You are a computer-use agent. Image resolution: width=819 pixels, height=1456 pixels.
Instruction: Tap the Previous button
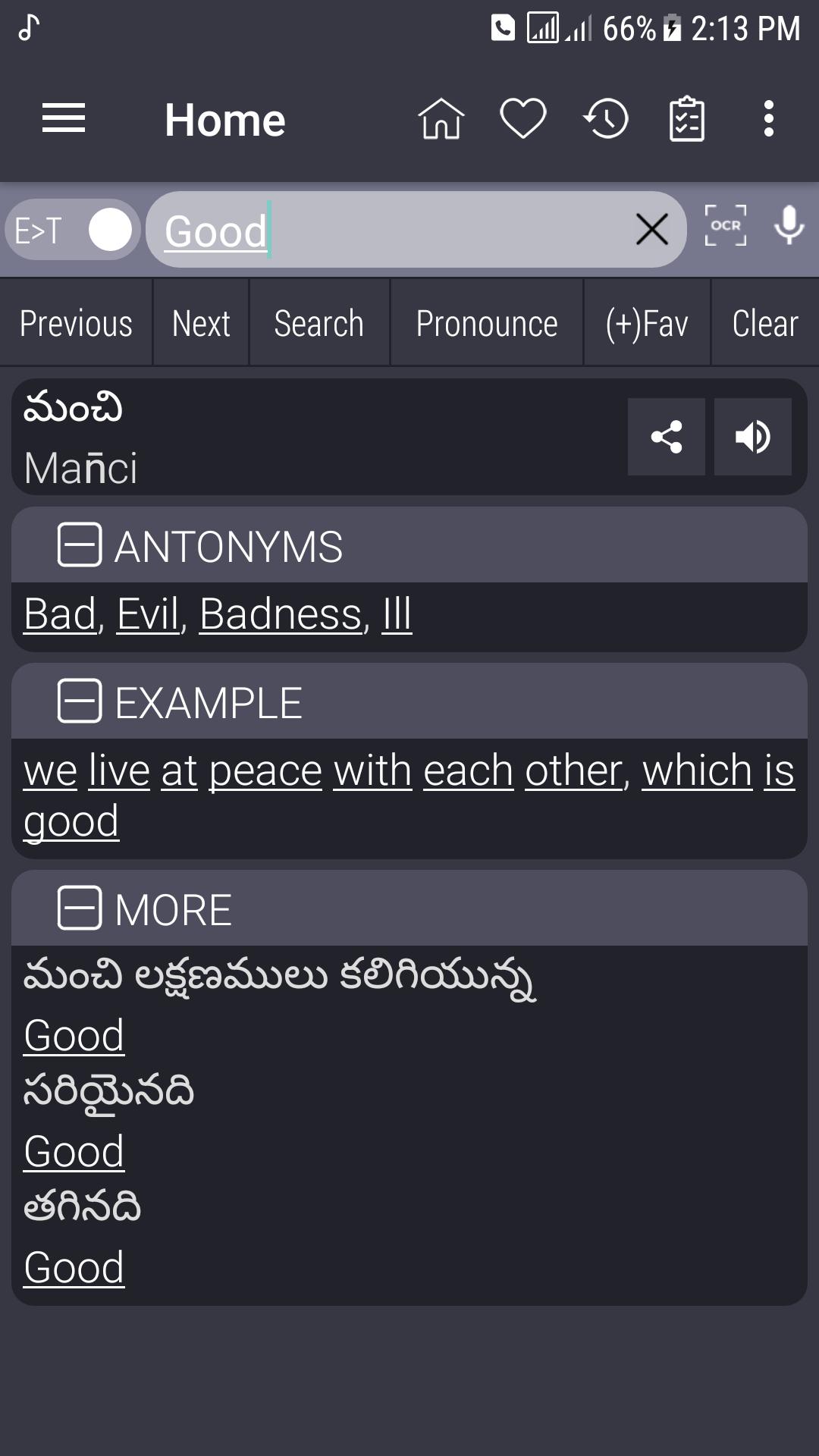point(76,323)
